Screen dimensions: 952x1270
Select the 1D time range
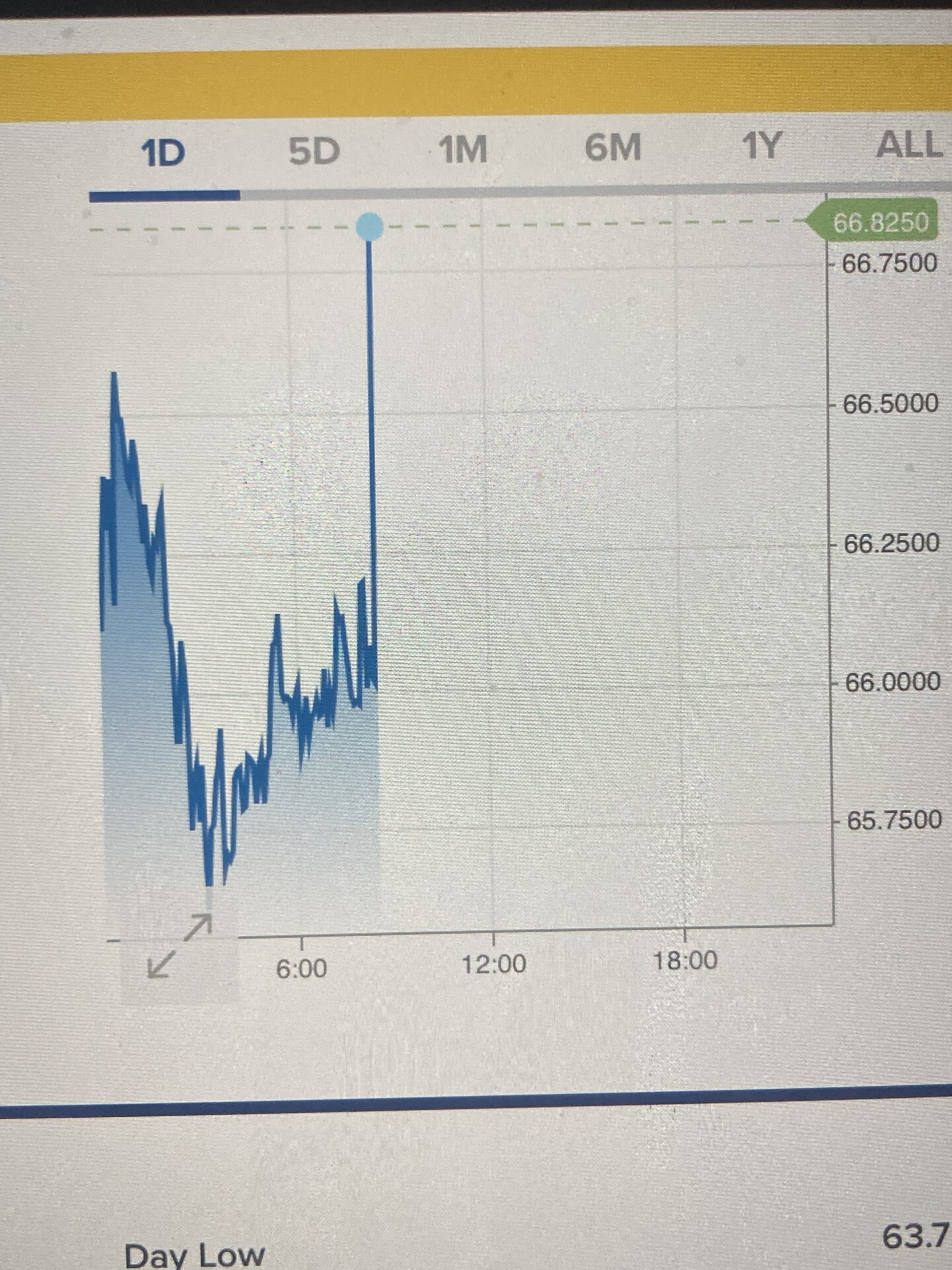[163, 154]
